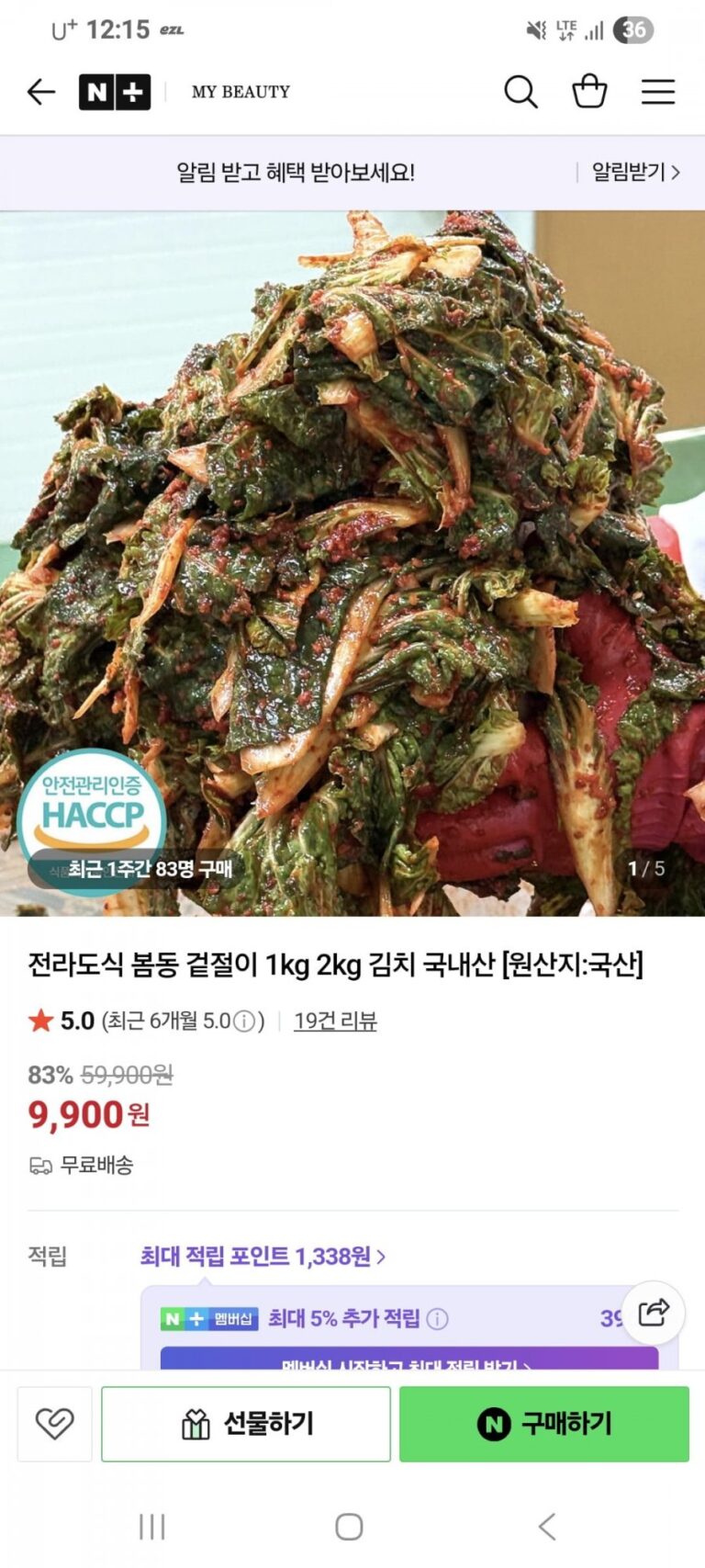Open the hamburger menu
This screenshot has width=705, height=1568.
tap(658, 92)
